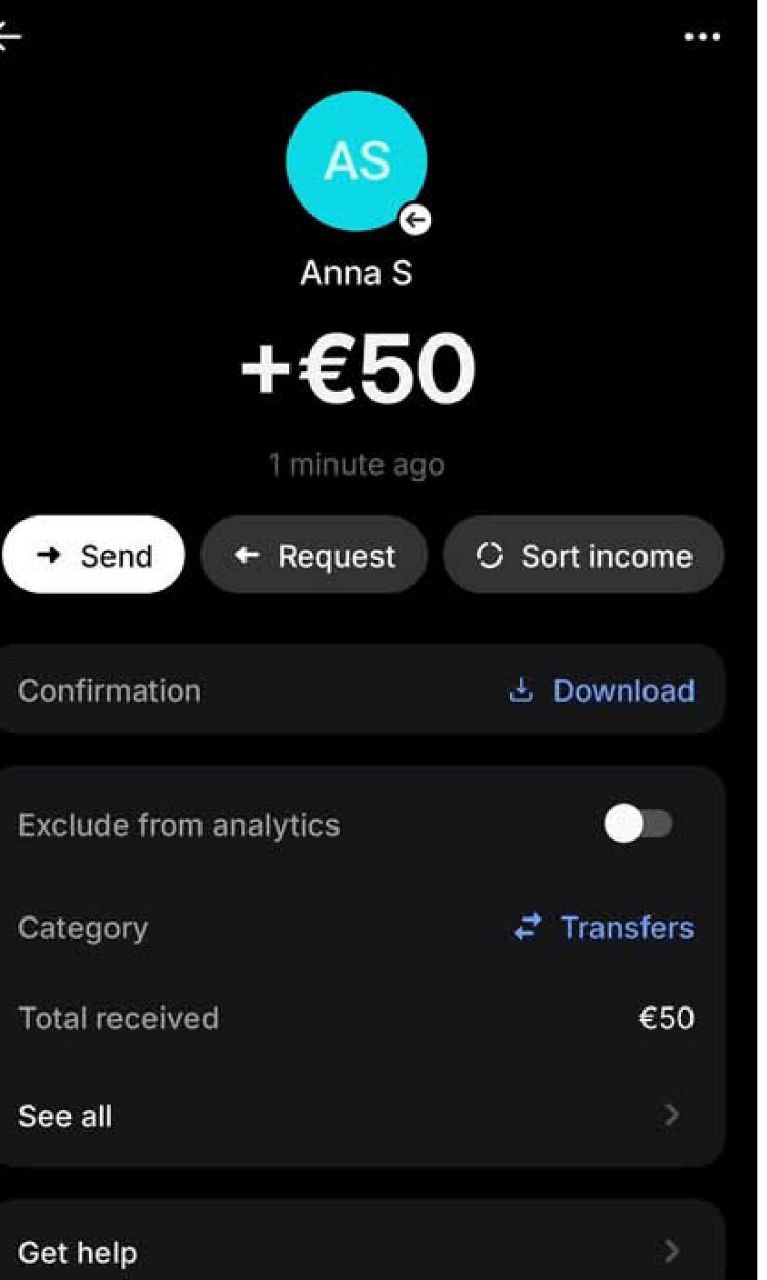Open the three-dot overflow menu
Viewport: 767px width, 1280px height.
pos(702,37)
